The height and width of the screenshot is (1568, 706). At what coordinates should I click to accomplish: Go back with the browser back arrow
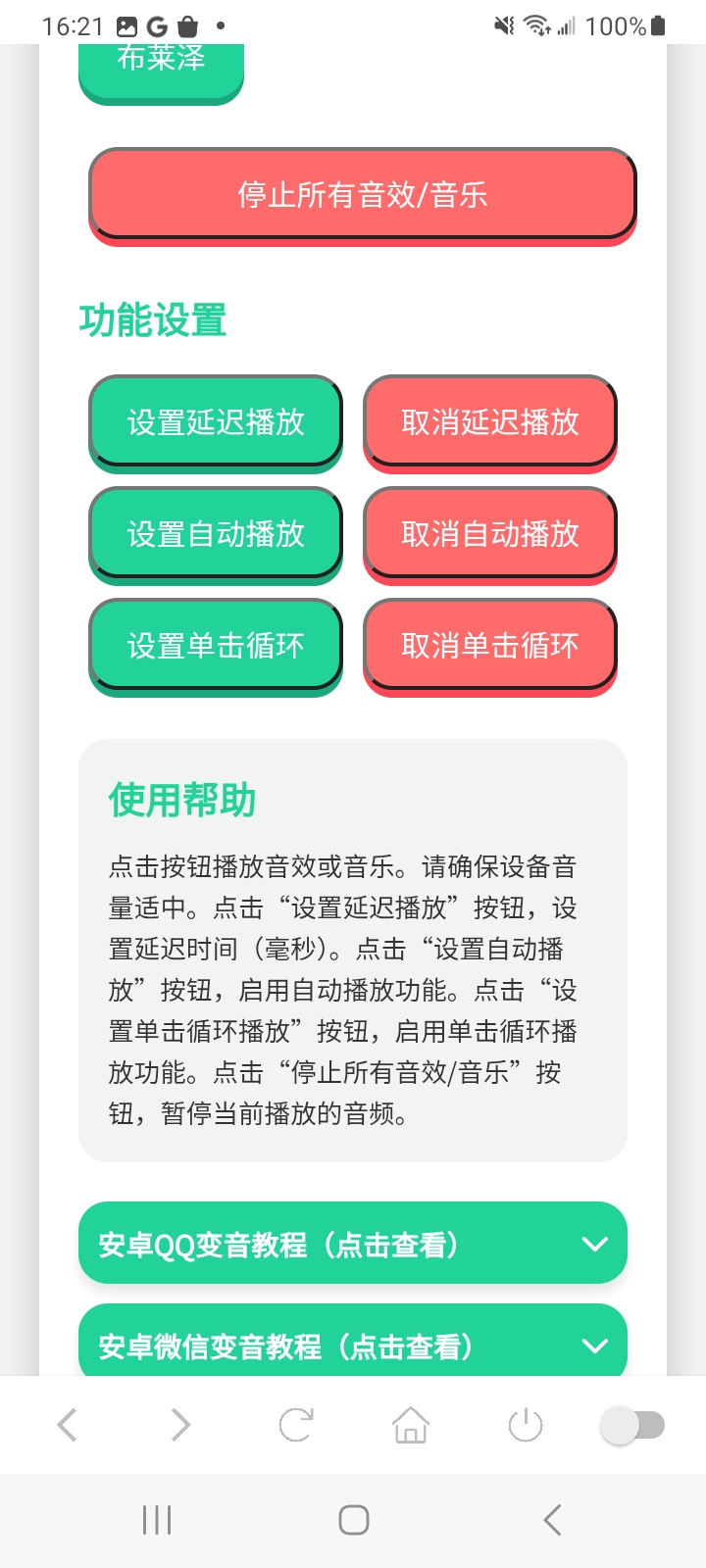[x=67, y=1425]
